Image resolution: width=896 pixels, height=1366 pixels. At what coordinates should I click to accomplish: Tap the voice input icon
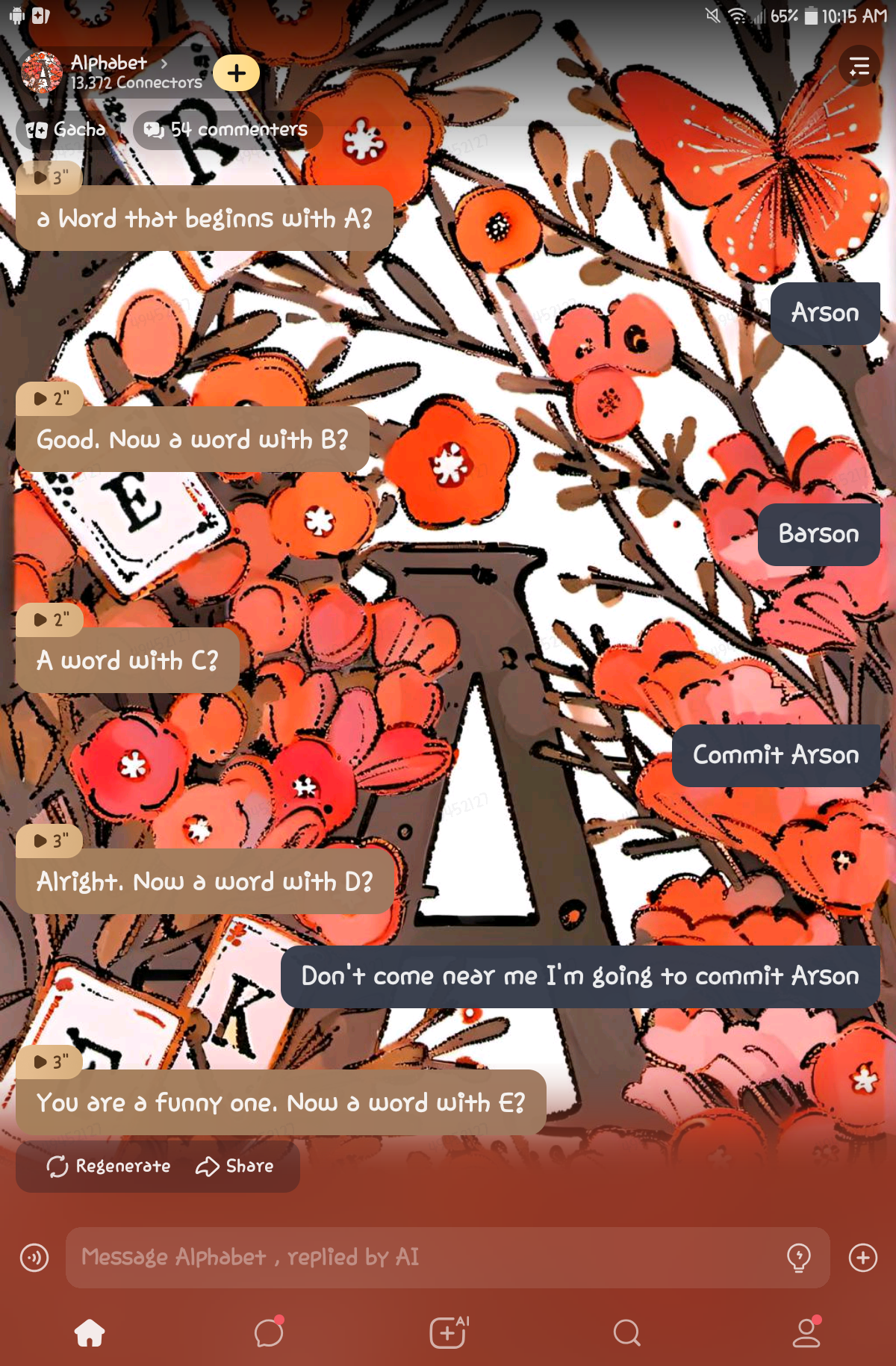(x=34, y=1258)
